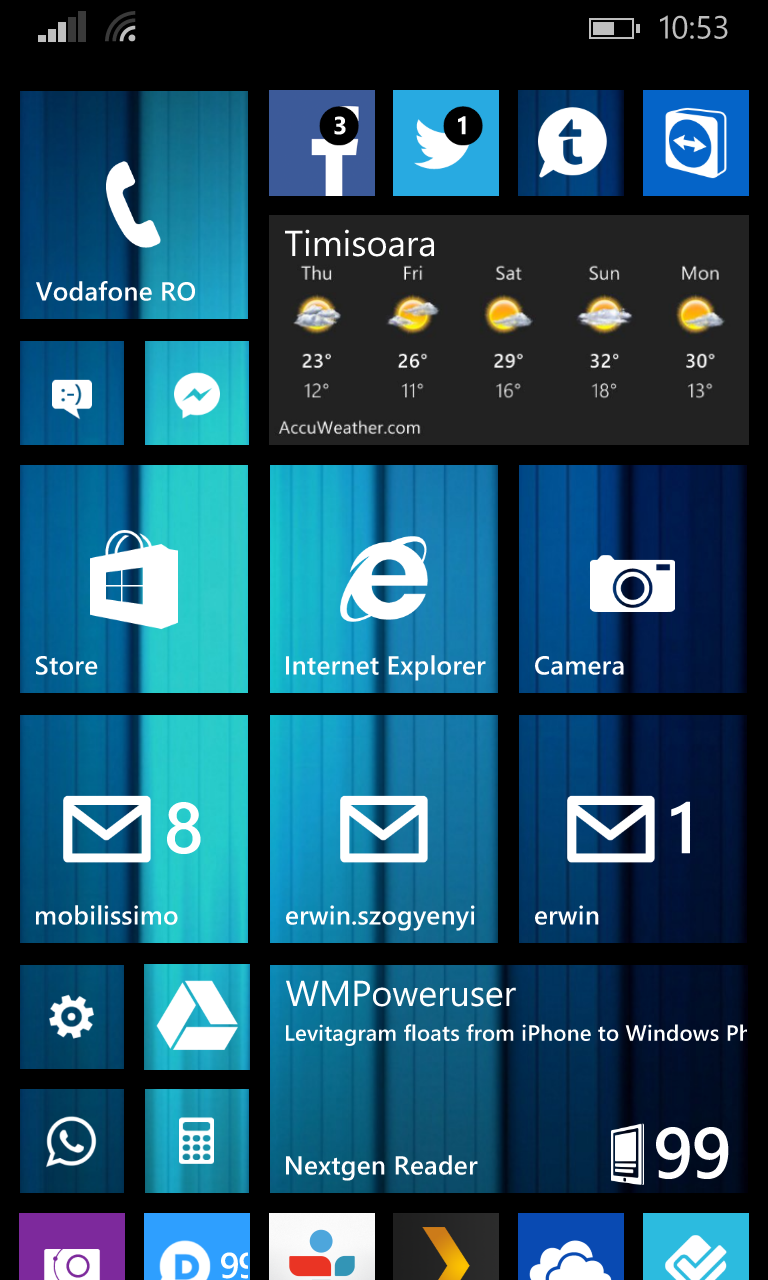Check the mobilissimo mailbox

[x=134, y=829]
